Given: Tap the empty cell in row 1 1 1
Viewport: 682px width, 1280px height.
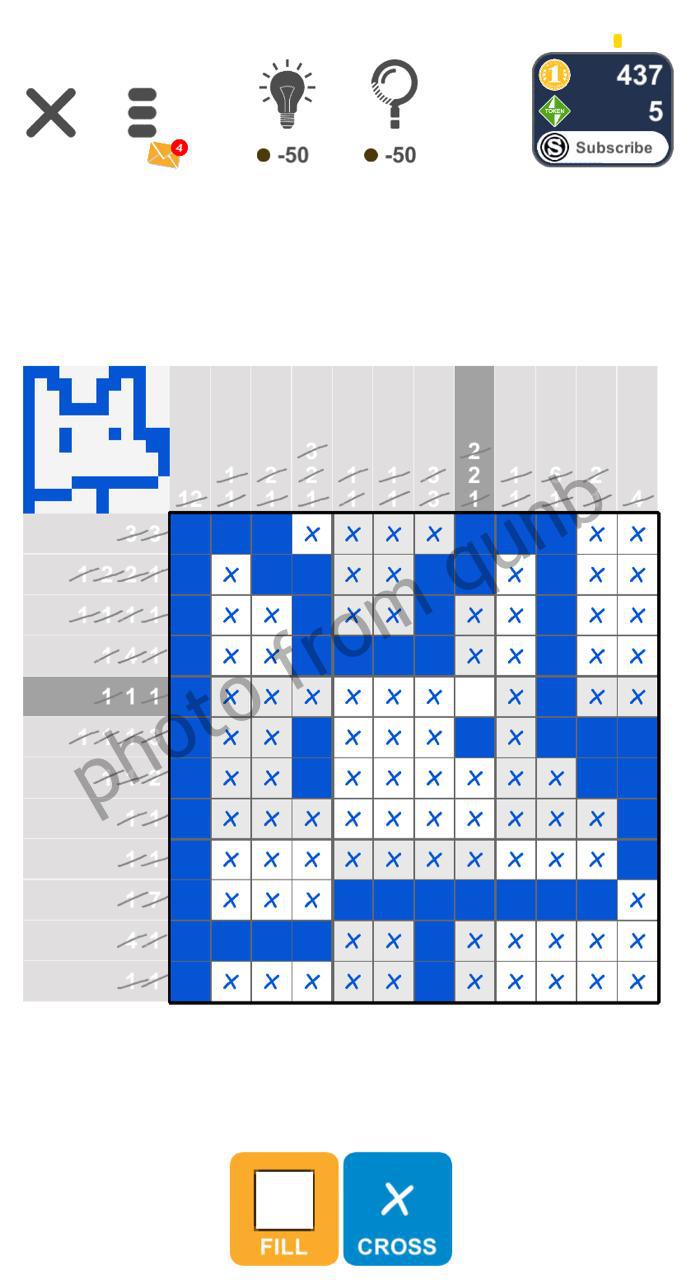Looking at the screenshot, I should tap(474, 697).
